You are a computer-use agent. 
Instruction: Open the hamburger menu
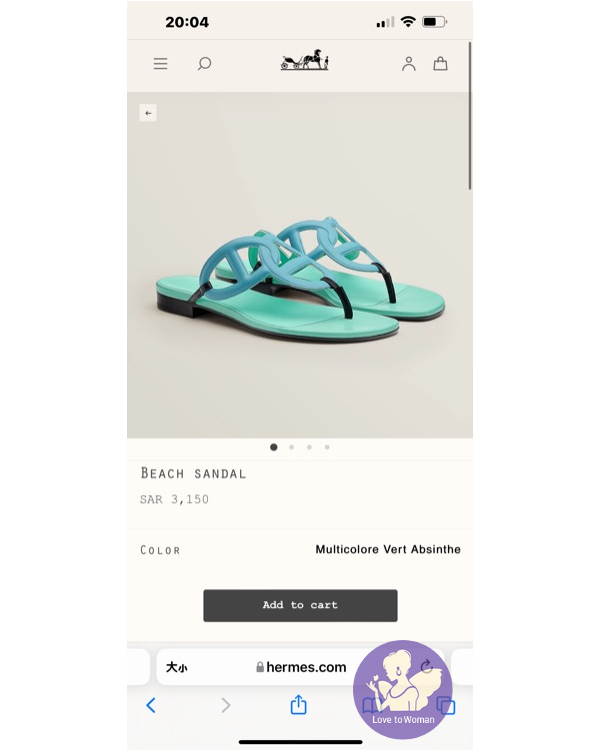coord(160,64)
